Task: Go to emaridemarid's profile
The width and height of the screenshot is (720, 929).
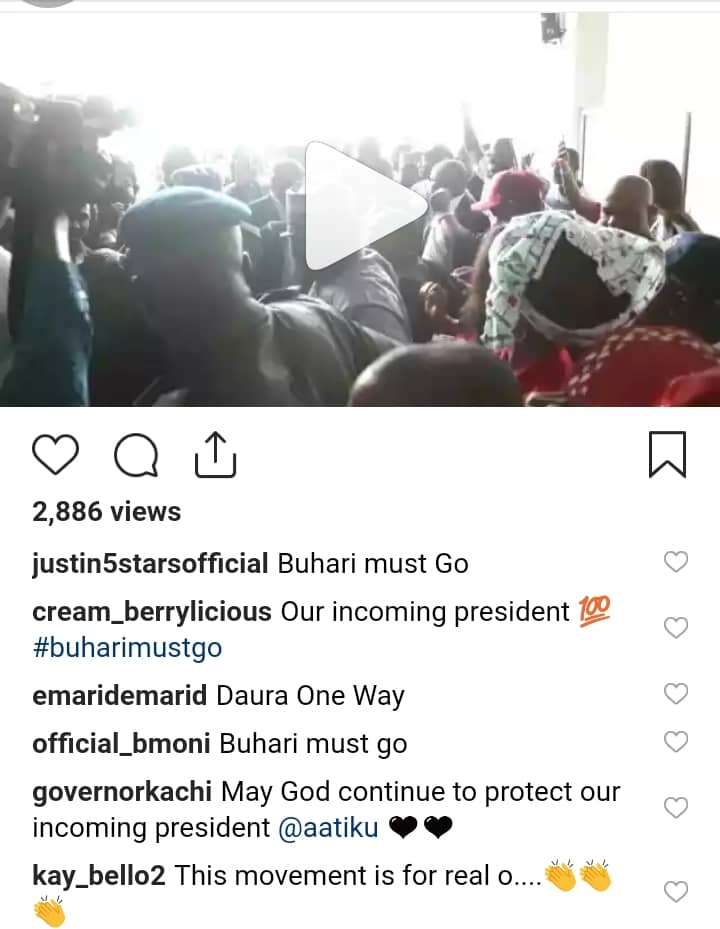Action: 122,696
